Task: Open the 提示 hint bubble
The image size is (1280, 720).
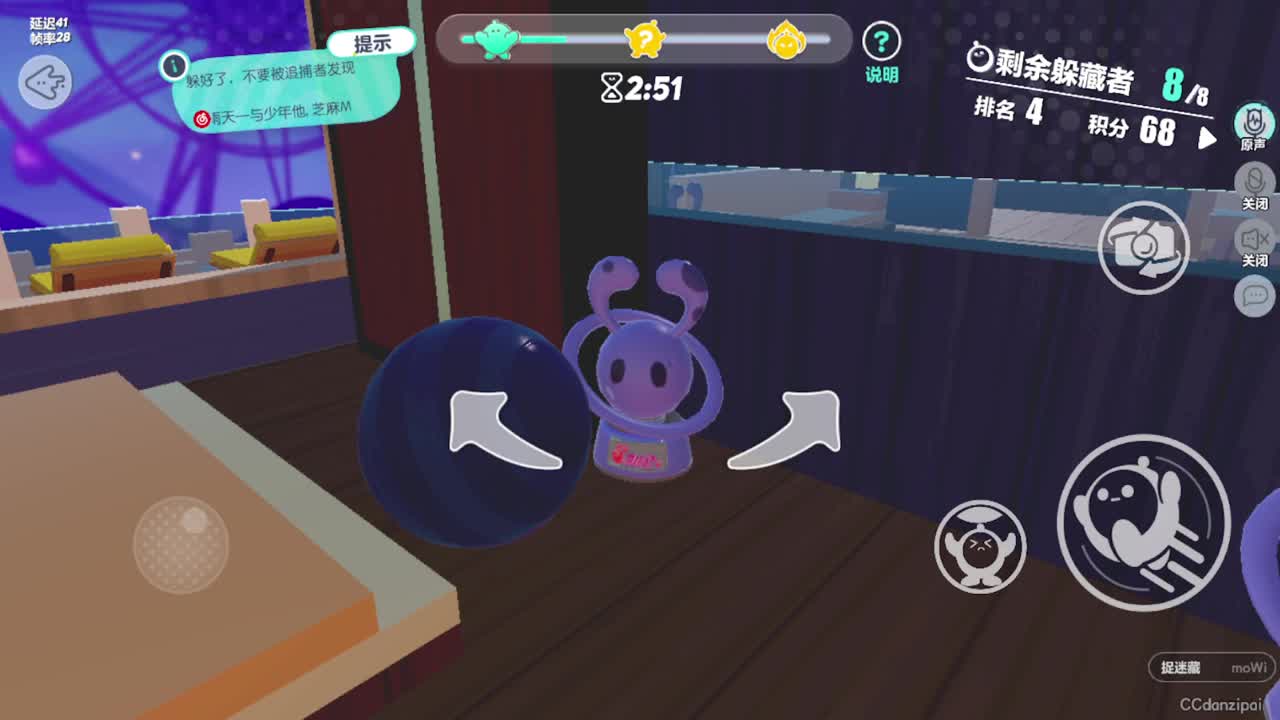Action: (x=372, y=44)
